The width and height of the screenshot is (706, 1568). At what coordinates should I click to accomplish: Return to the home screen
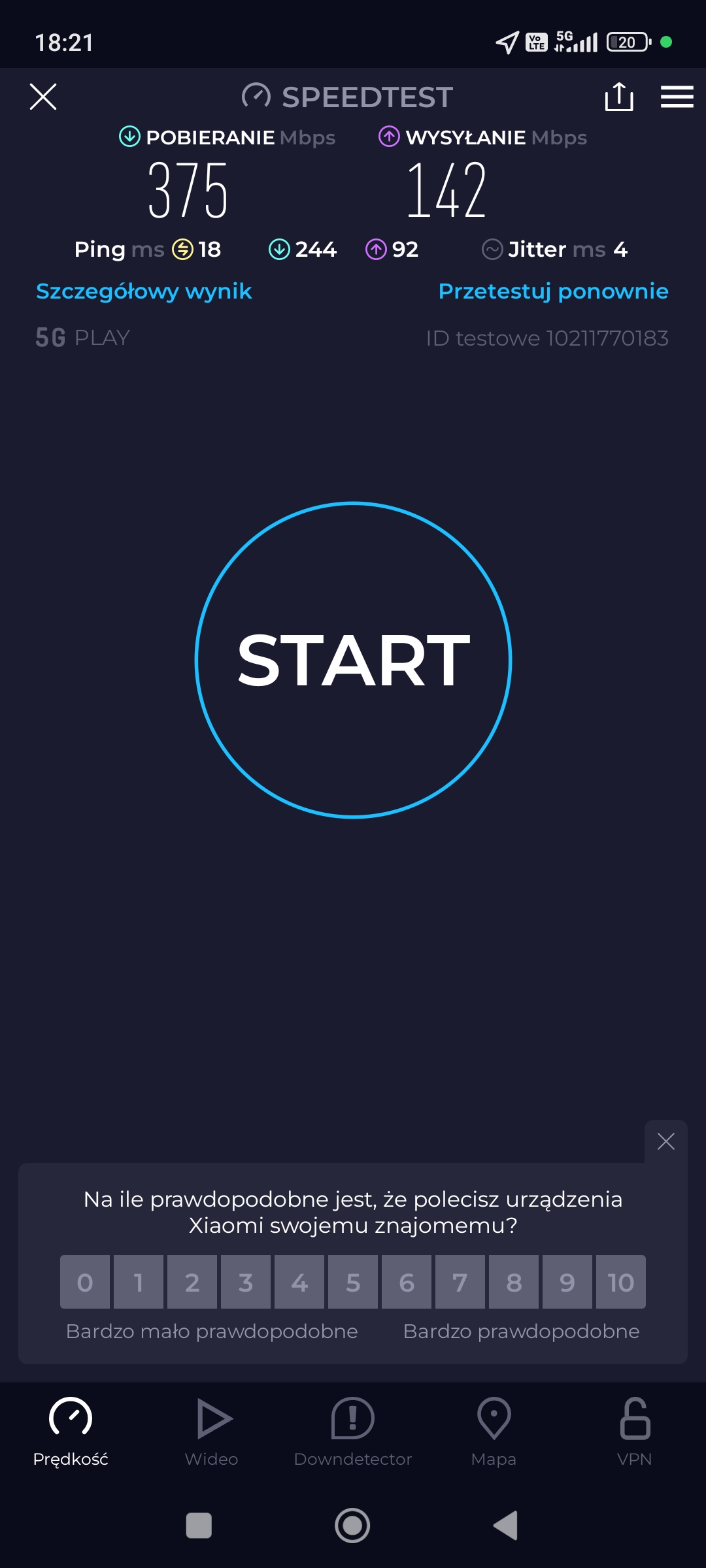(x=352, y=1526)
